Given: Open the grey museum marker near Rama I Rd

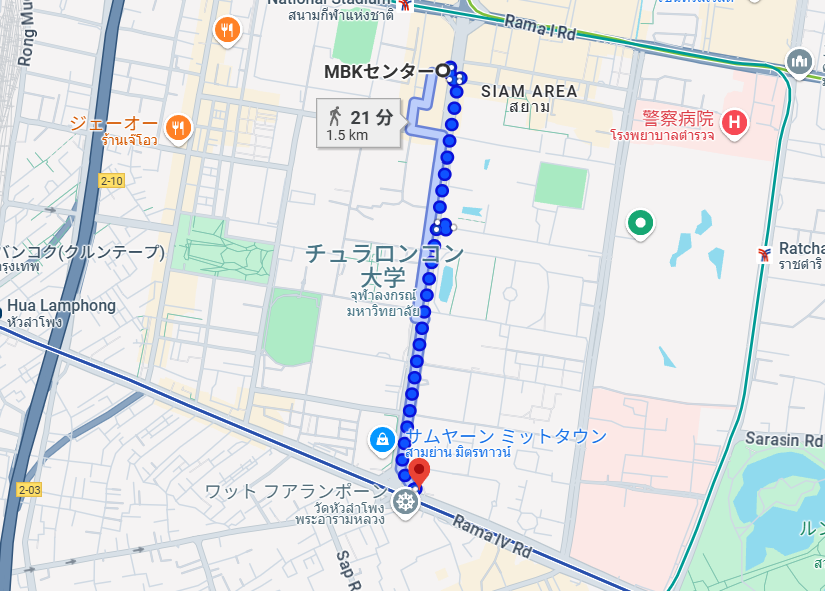Looking at the screenshot, I should coord(798,61).
